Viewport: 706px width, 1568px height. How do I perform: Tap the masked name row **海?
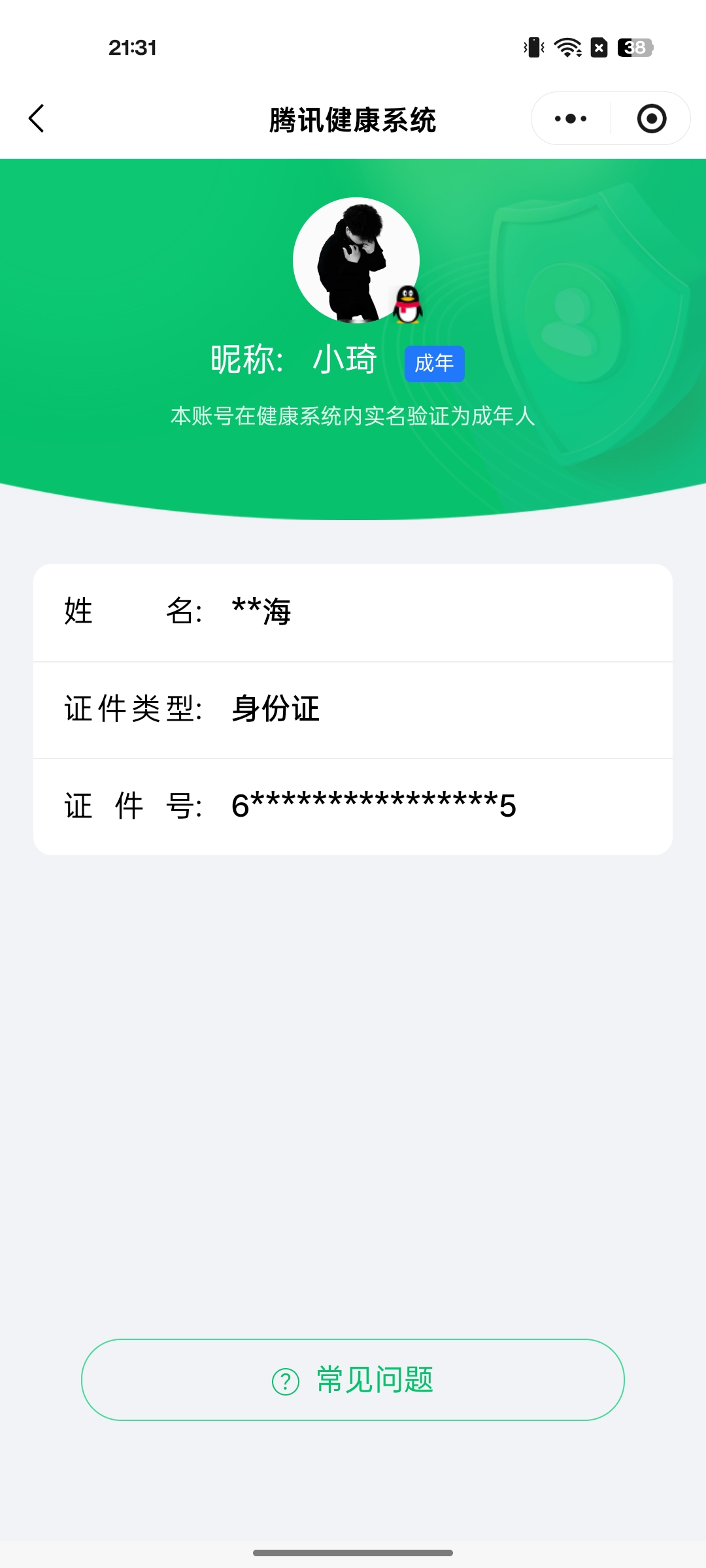pyautogui.click(x=353, y=612)
